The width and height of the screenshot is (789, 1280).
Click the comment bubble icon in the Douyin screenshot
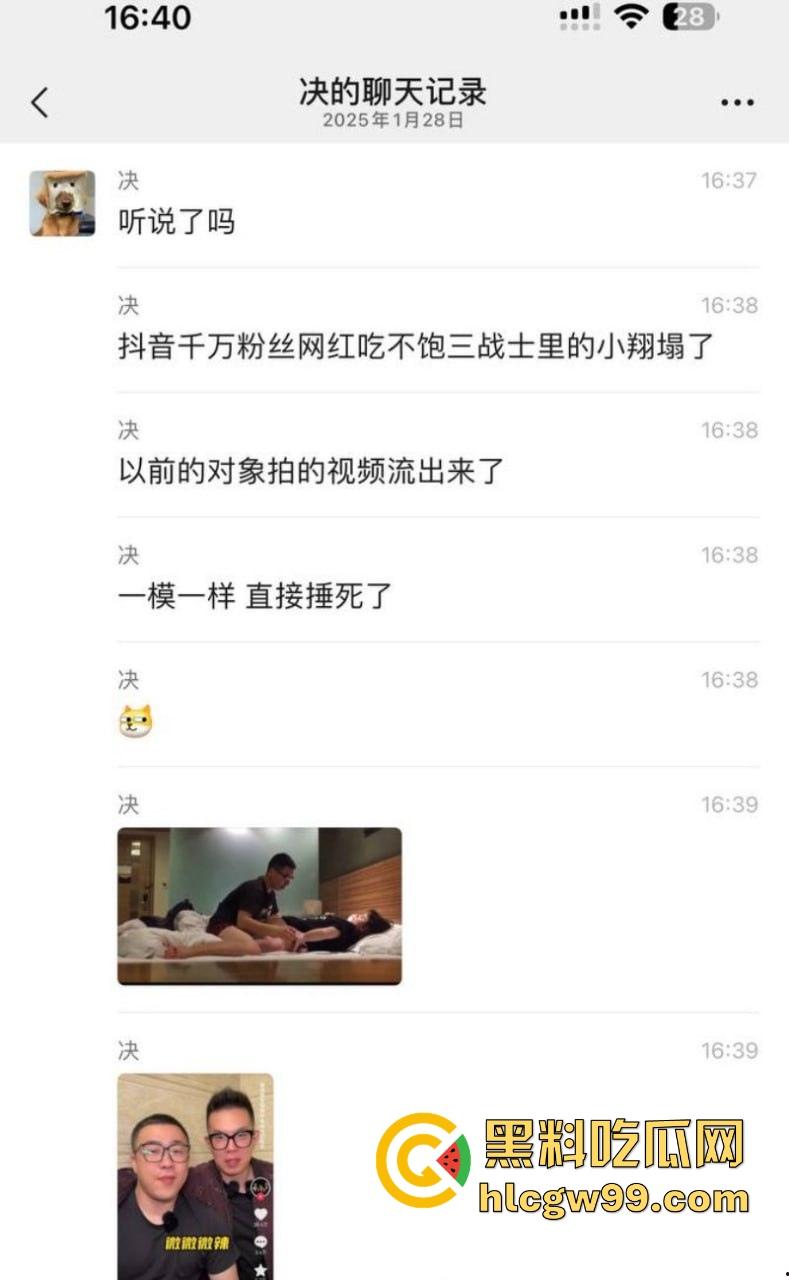point(260,1241)
